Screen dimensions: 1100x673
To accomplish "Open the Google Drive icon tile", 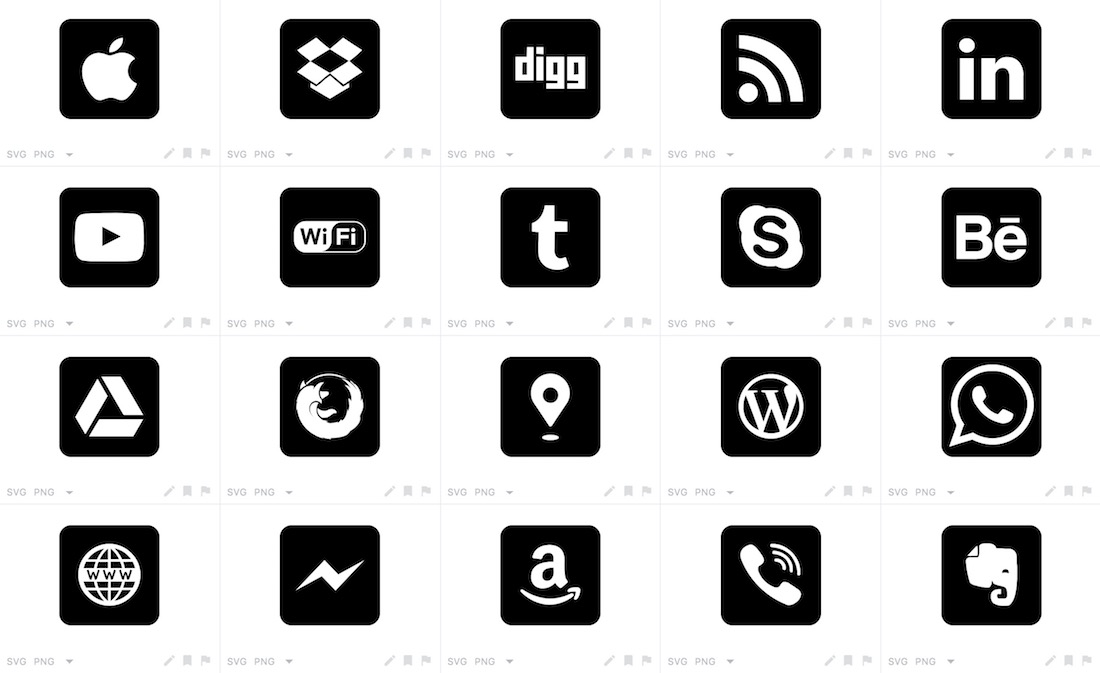I will [109, 406].
